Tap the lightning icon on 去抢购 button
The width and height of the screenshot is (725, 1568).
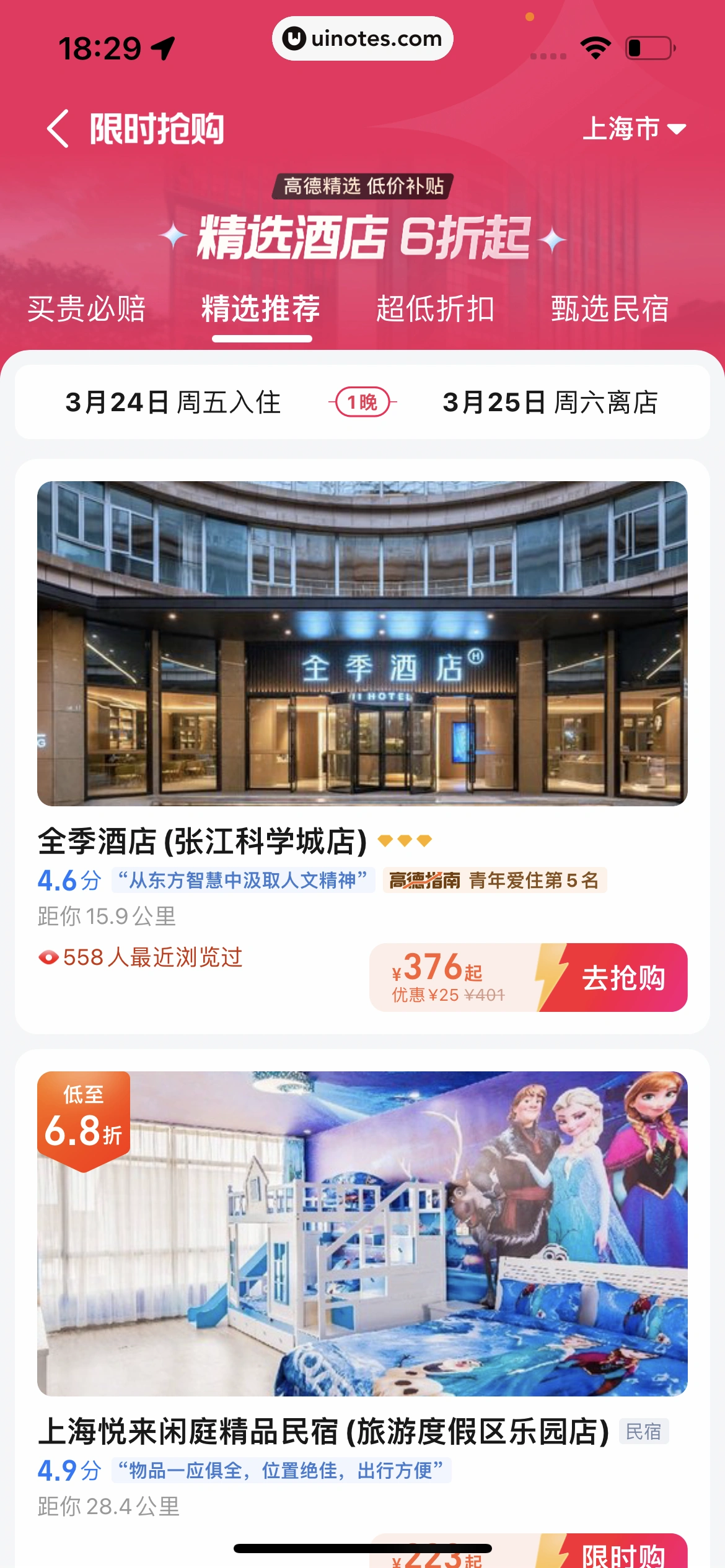click(x=550, y=977)
